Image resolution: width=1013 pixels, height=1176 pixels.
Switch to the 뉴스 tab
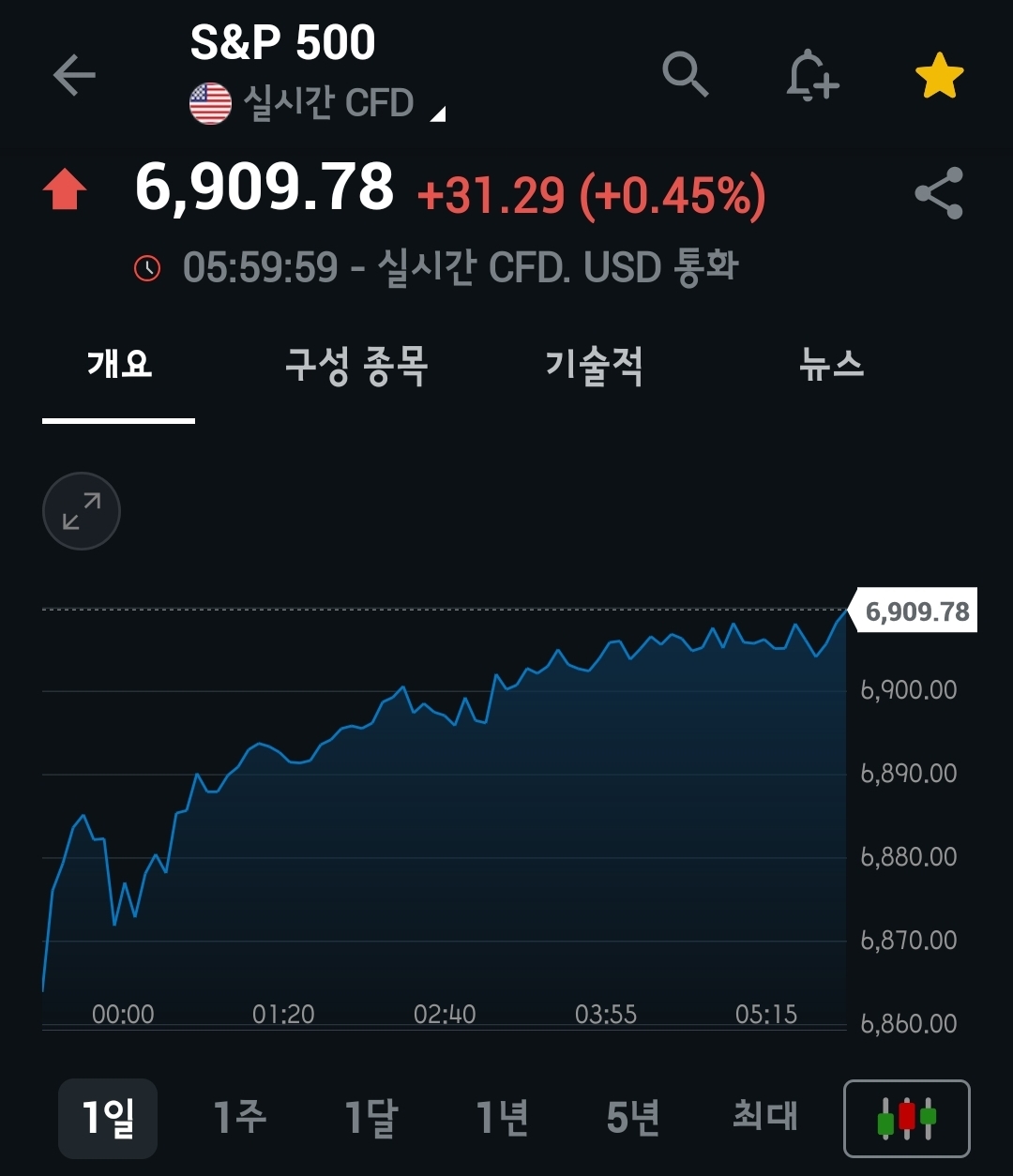(x=831, y=364)
